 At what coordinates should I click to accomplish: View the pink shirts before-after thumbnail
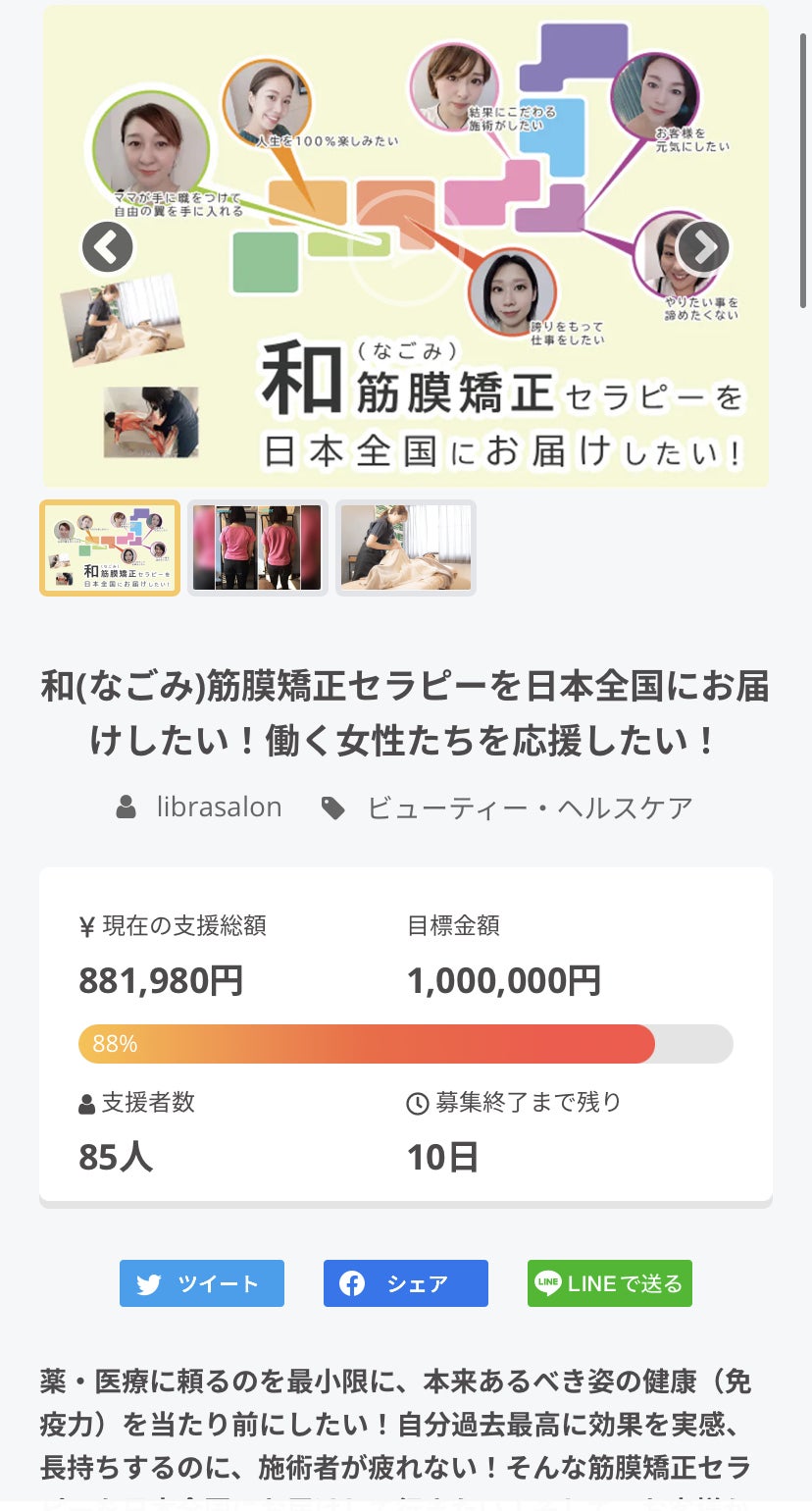[x=258, y=548]
